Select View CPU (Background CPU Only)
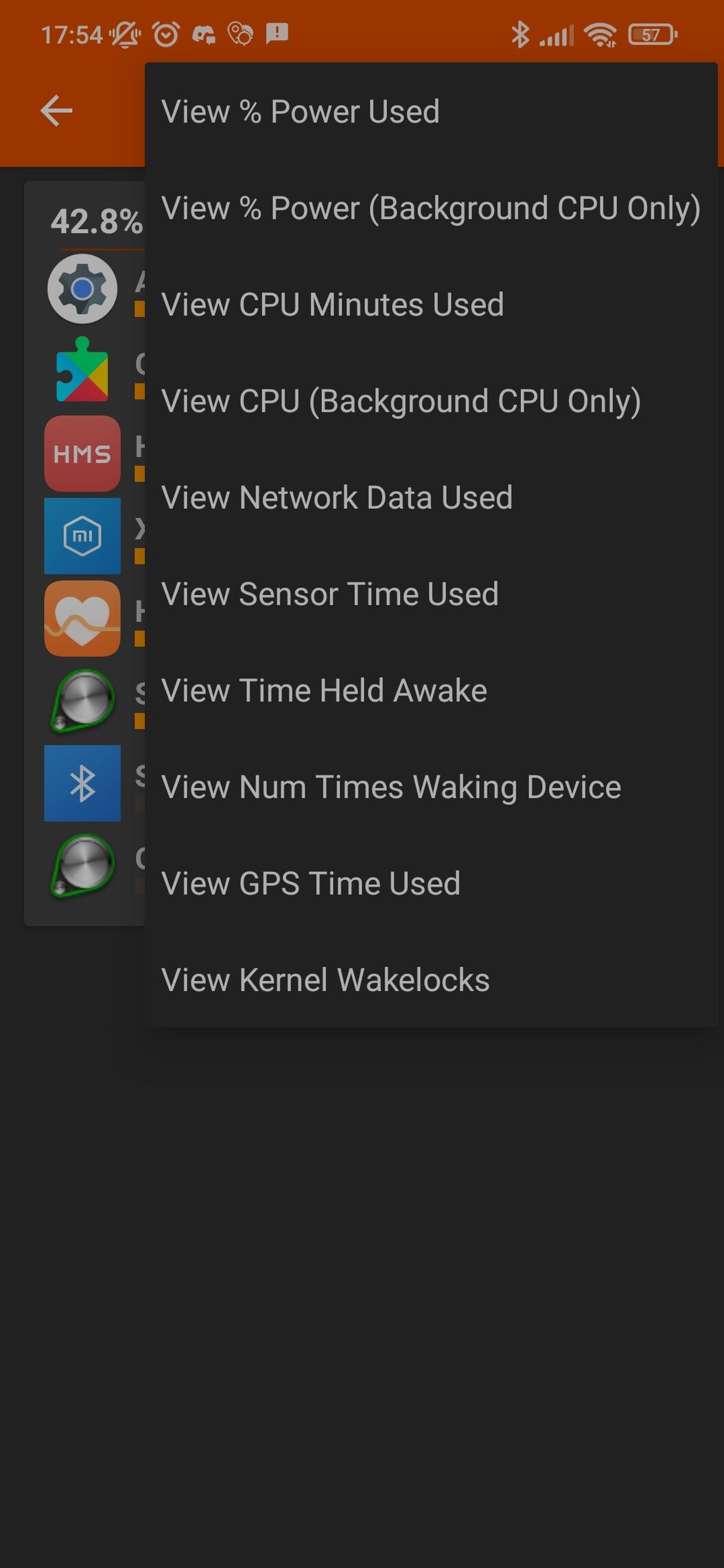The image size is (724, 1568). [431, 401]
